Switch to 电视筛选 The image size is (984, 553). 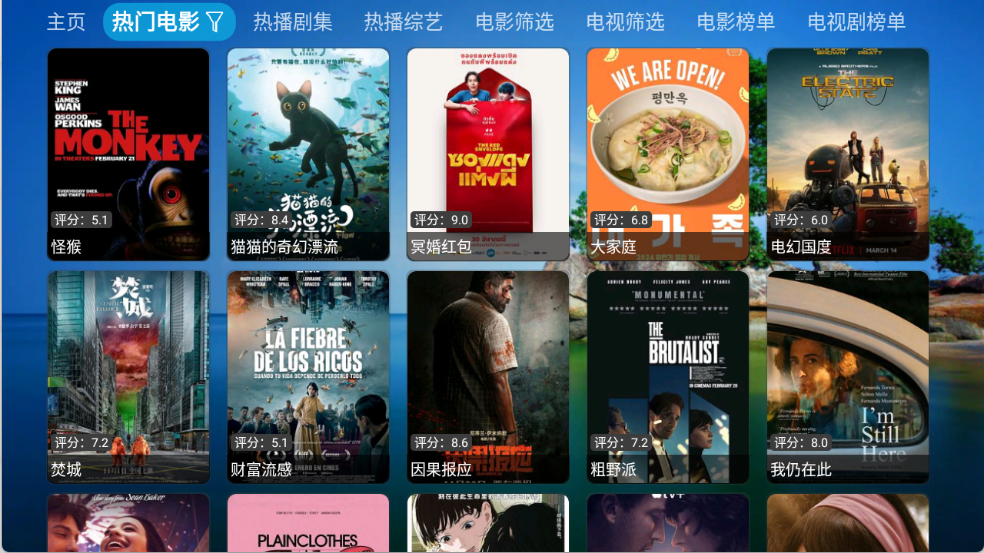(x=625, y=22)
